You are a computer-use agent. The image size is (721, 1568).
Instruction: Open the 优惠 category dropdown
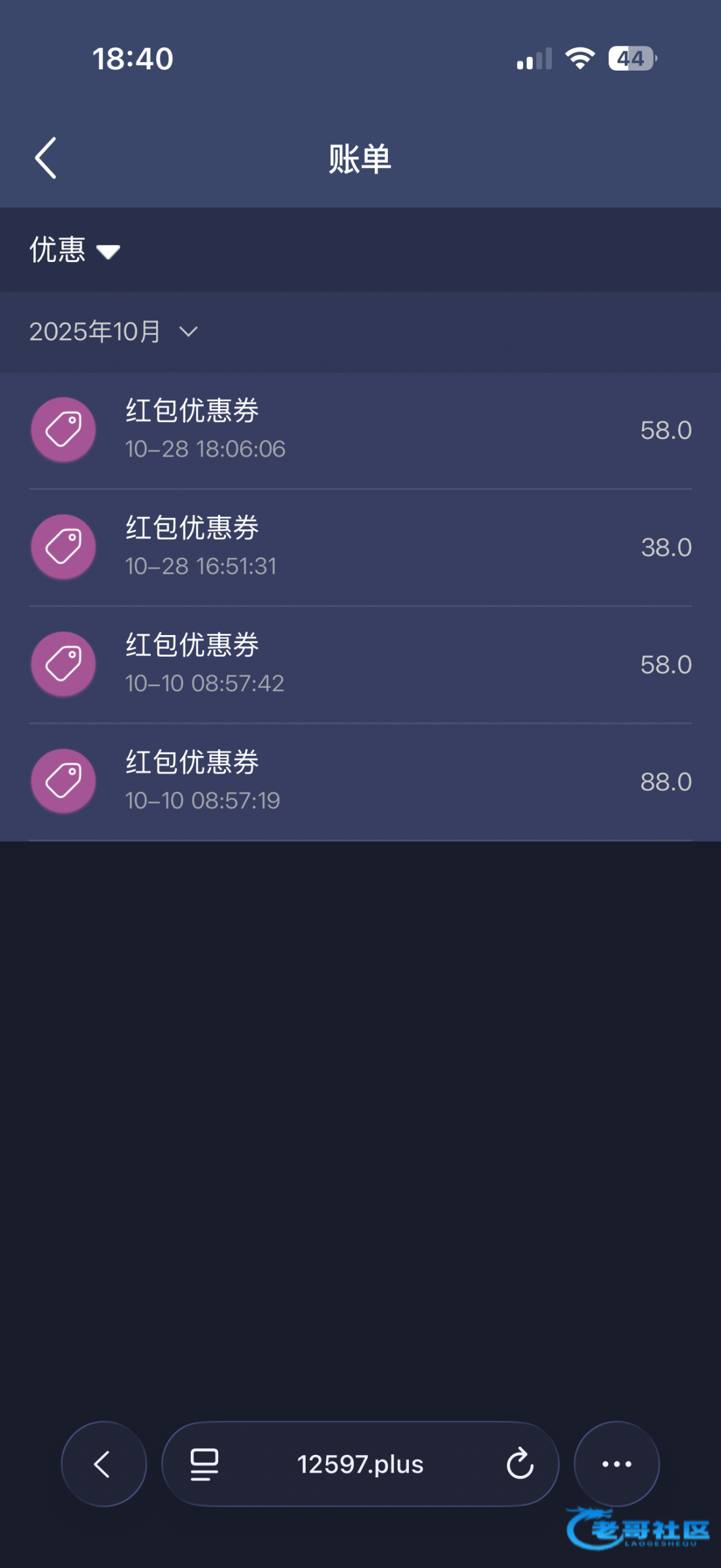click(x=74, y=250)
